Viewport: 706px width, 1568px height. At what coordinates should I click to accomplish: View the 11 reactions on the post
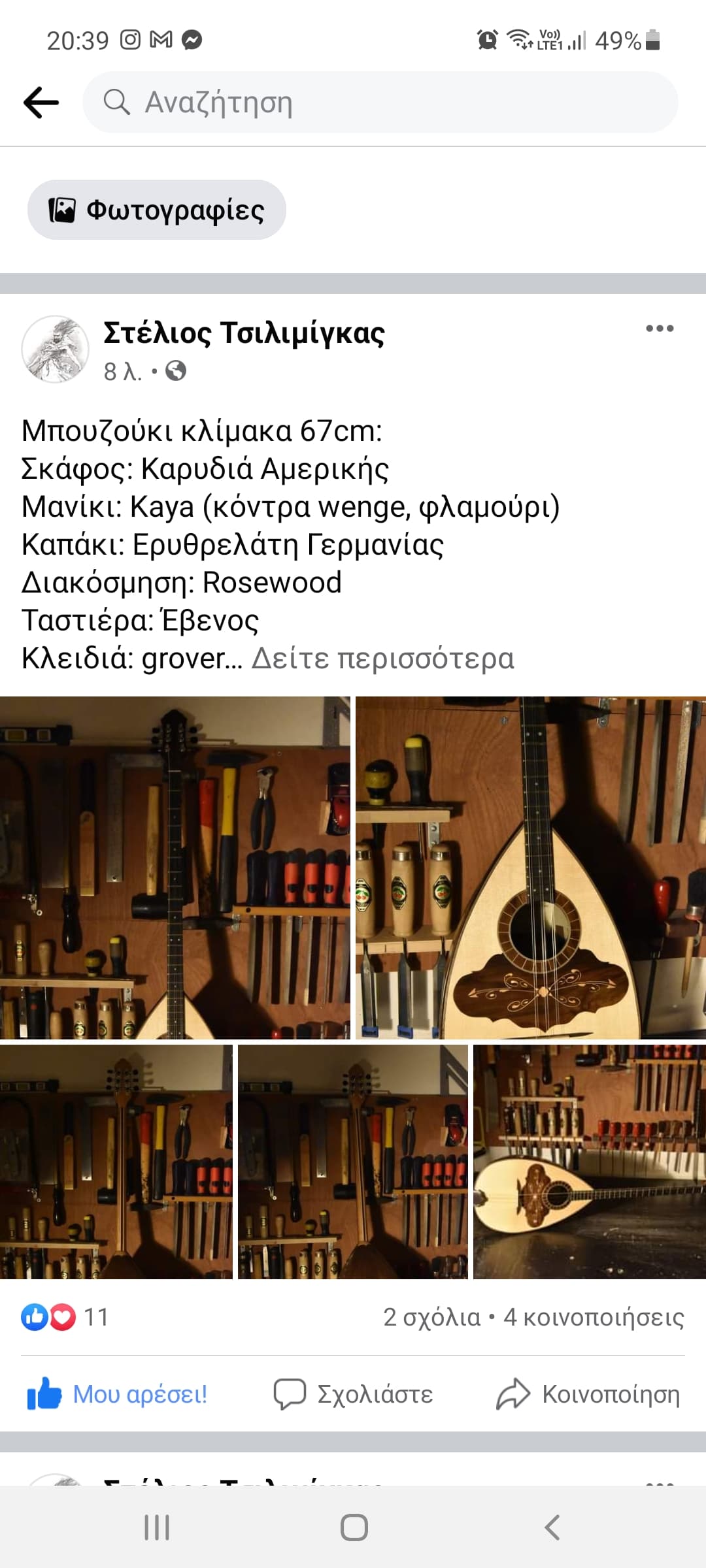pyautogui.click(x=65, y=1317)
